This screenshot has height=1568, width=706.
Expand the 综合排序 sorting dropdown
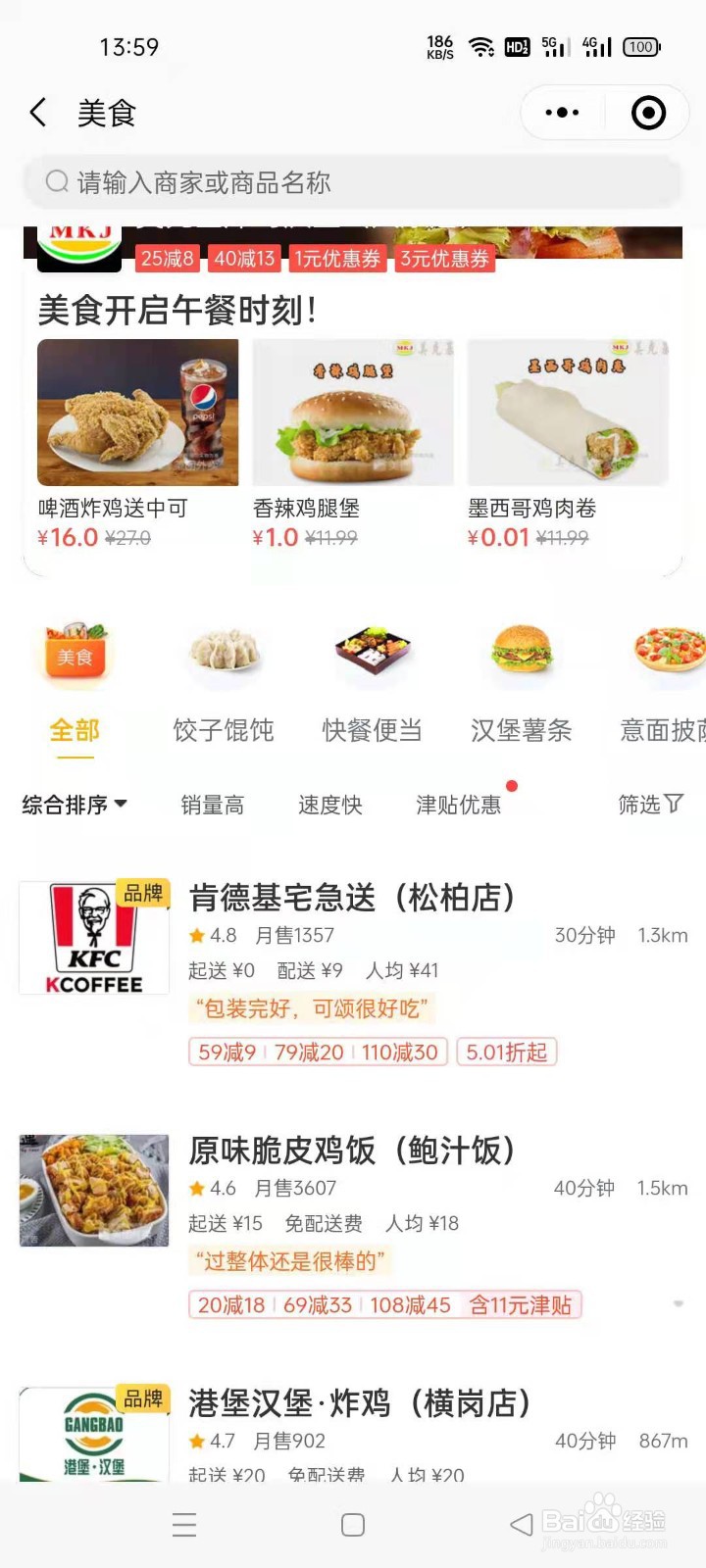pyautogui.click(x=76, y=805)
